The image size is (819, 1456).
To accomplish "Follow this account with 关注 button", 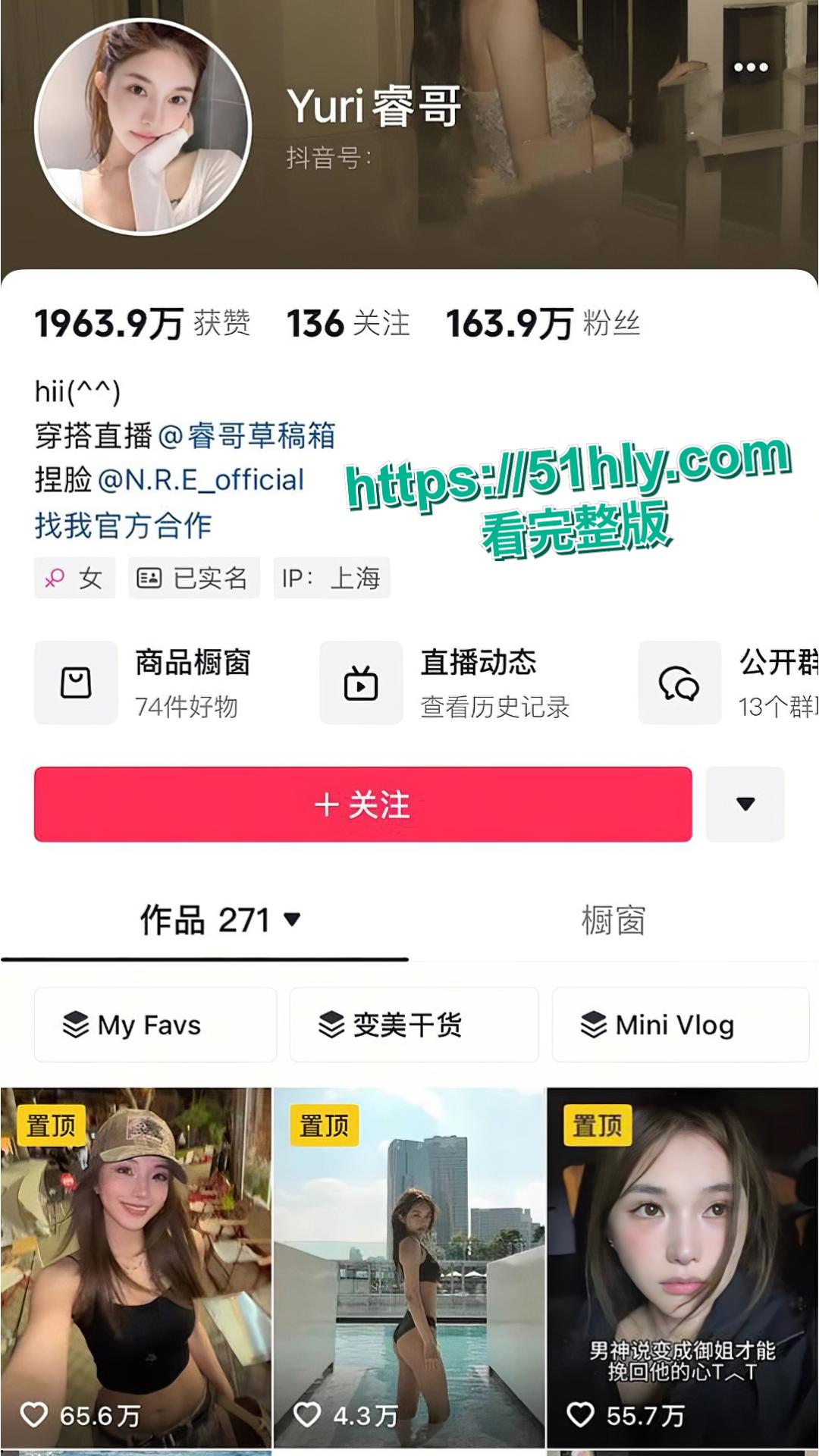I will (362, 805).
